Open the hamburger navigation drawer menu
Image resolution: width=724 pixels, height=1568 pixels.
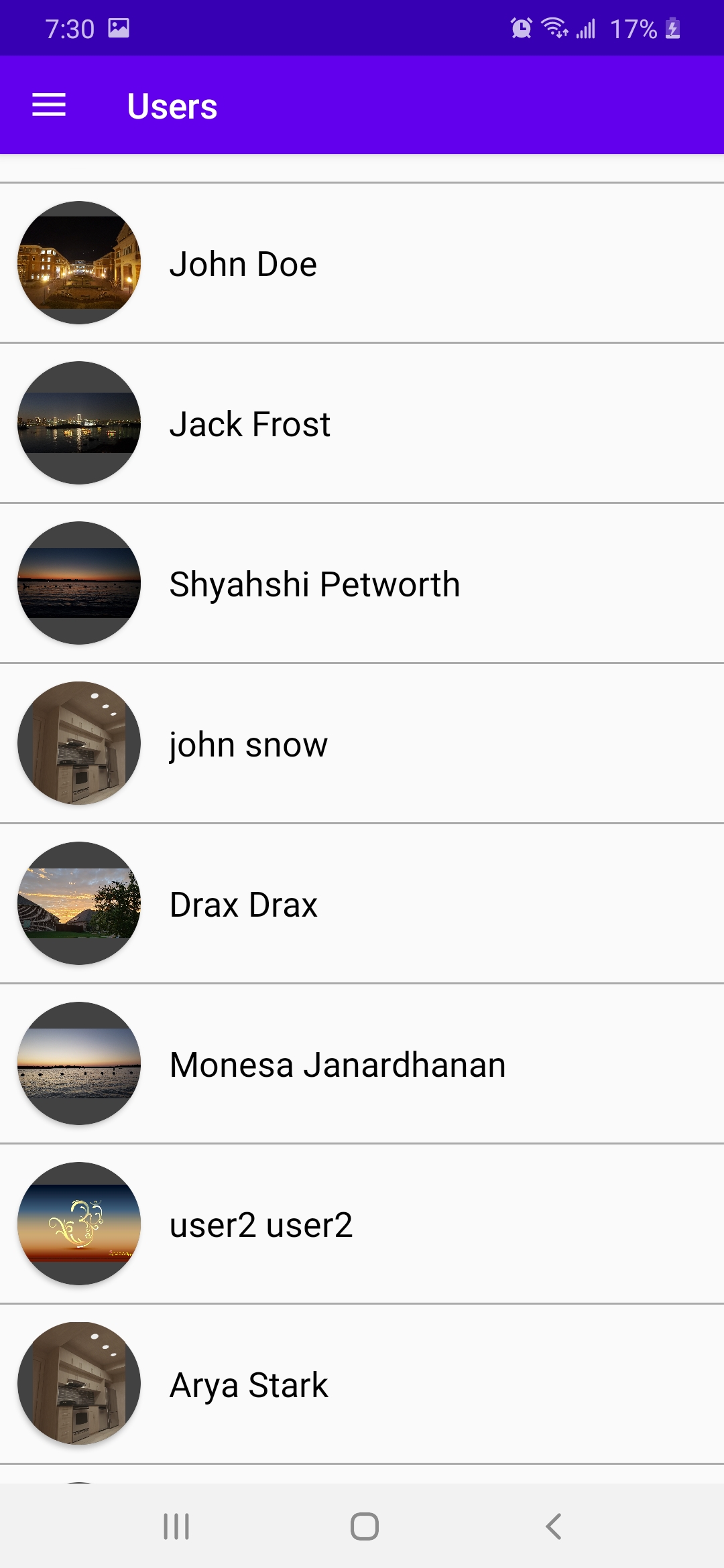pos(49,105)
